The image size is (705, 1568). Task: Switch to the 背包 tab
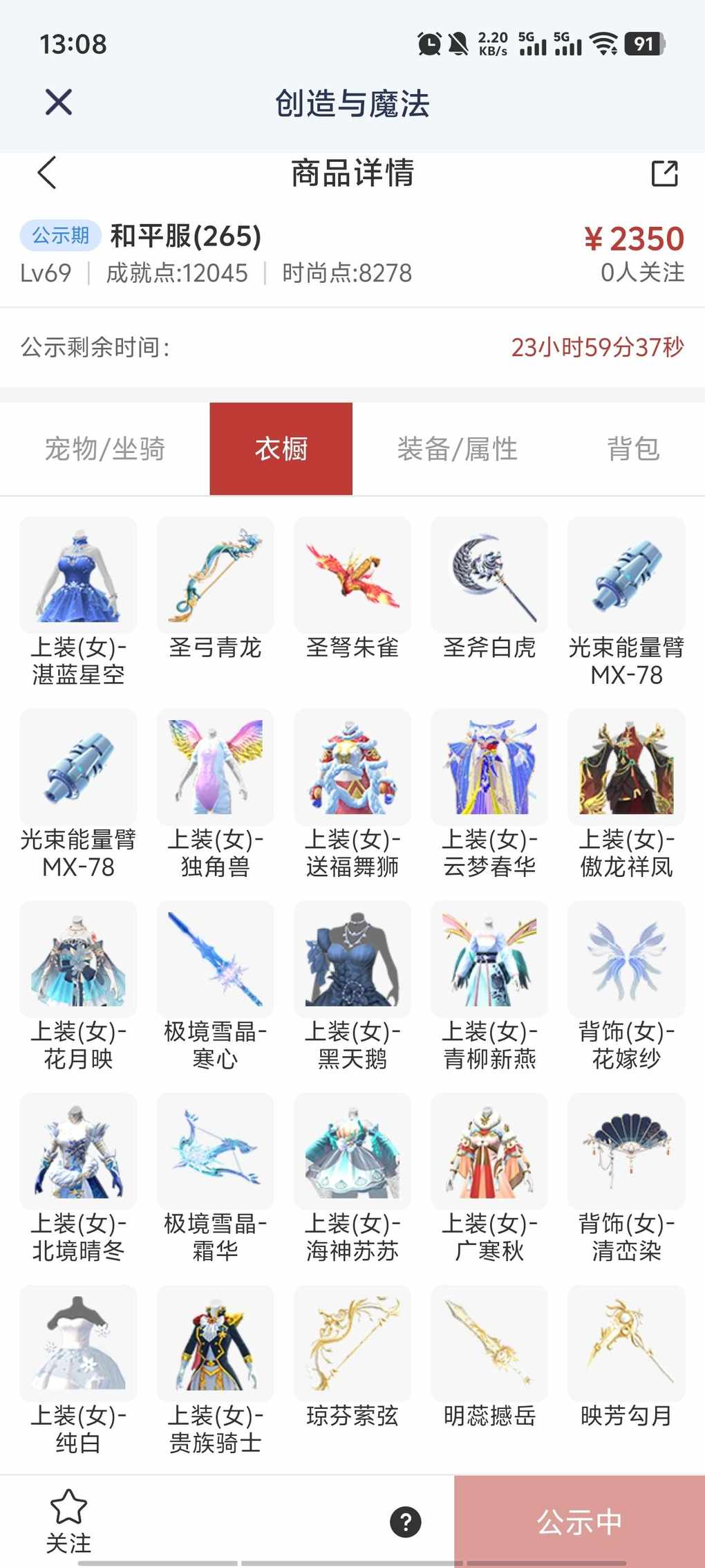click(633, 449)
